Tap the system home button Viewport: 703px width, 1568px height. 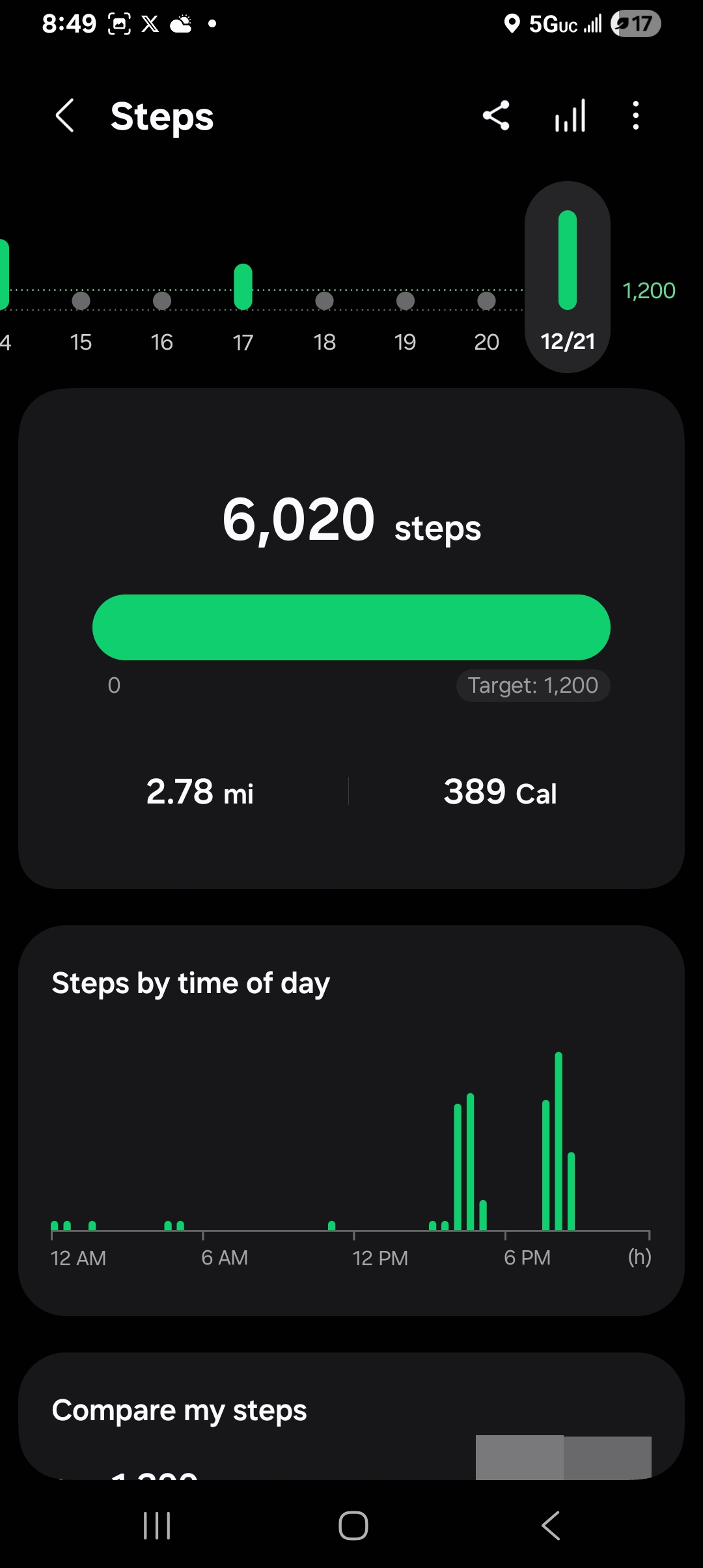353,1525
